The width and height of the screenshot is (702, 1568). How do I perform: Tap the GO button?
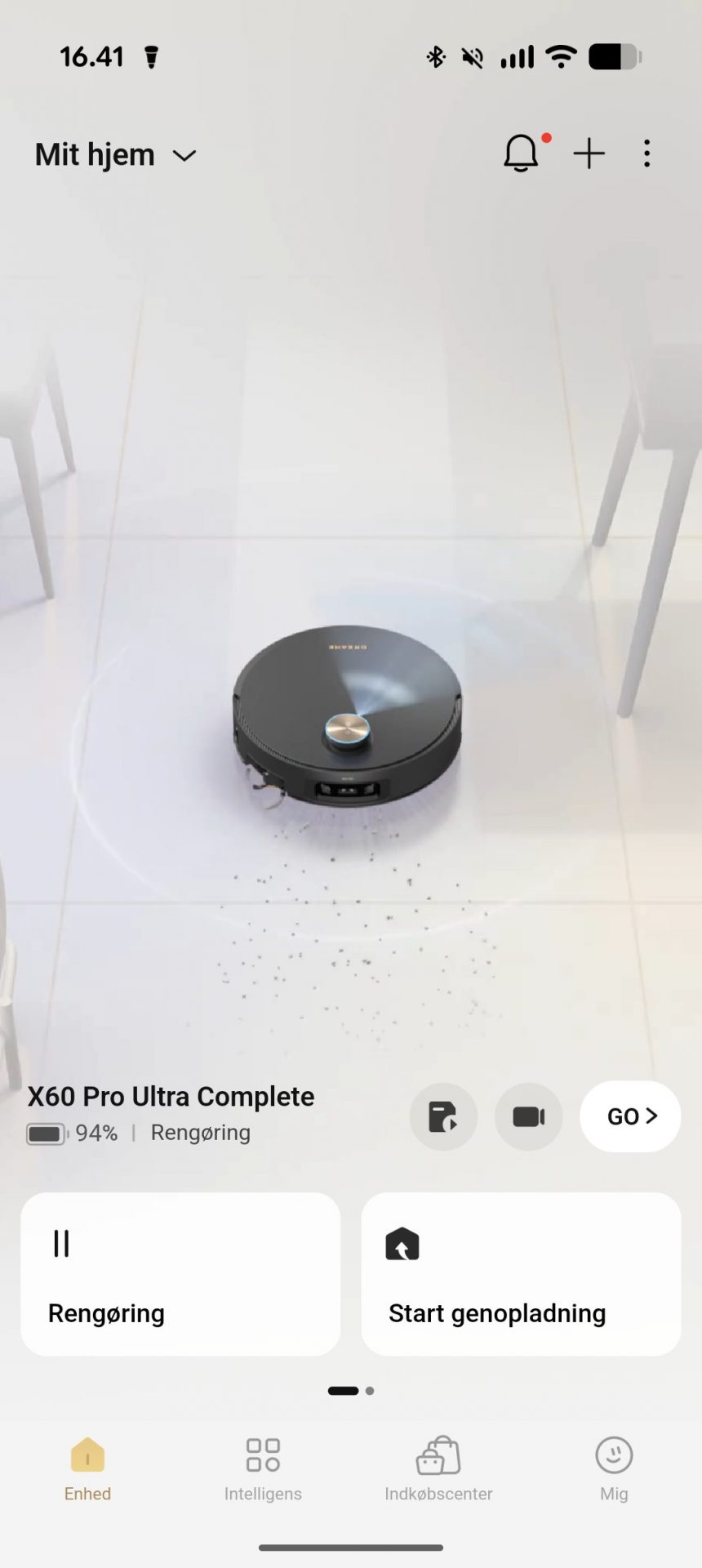[630, 1116]
